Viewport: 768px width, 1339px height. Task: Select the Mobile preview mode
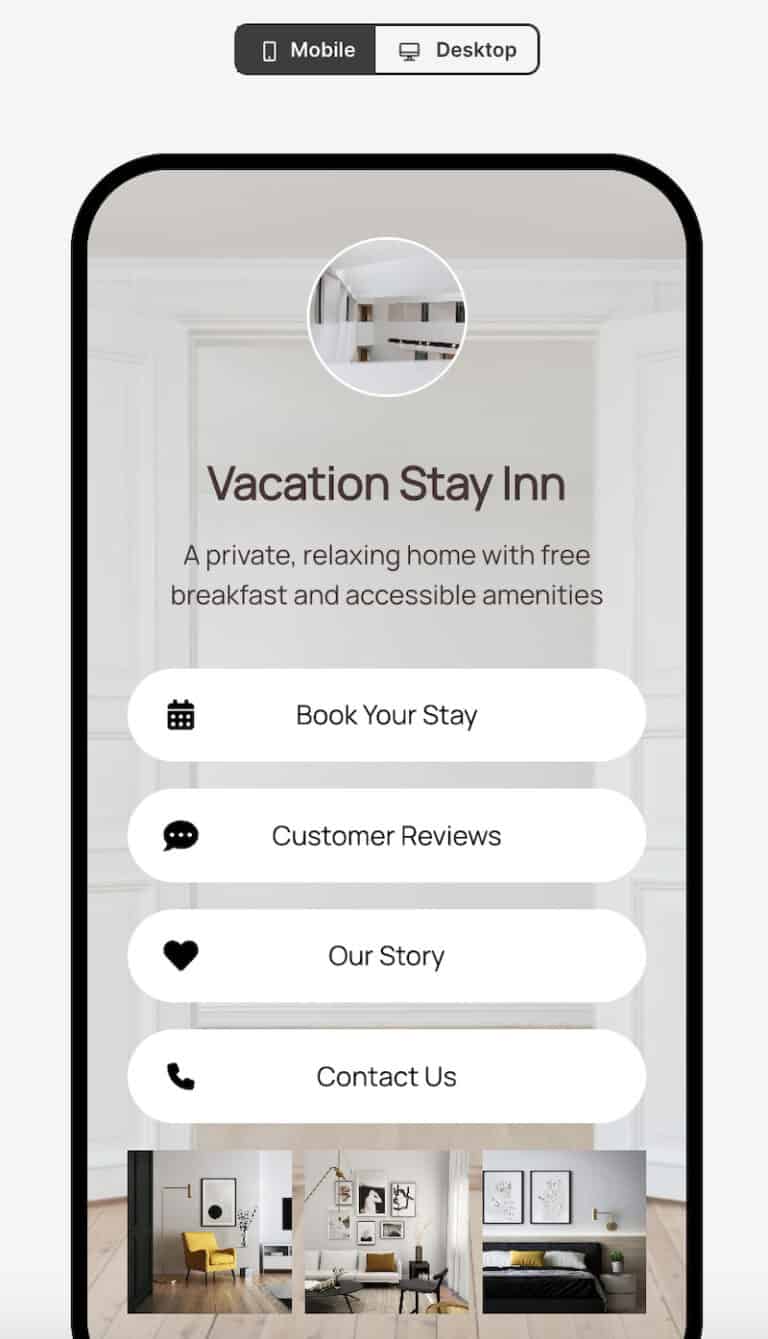(306, 50)
